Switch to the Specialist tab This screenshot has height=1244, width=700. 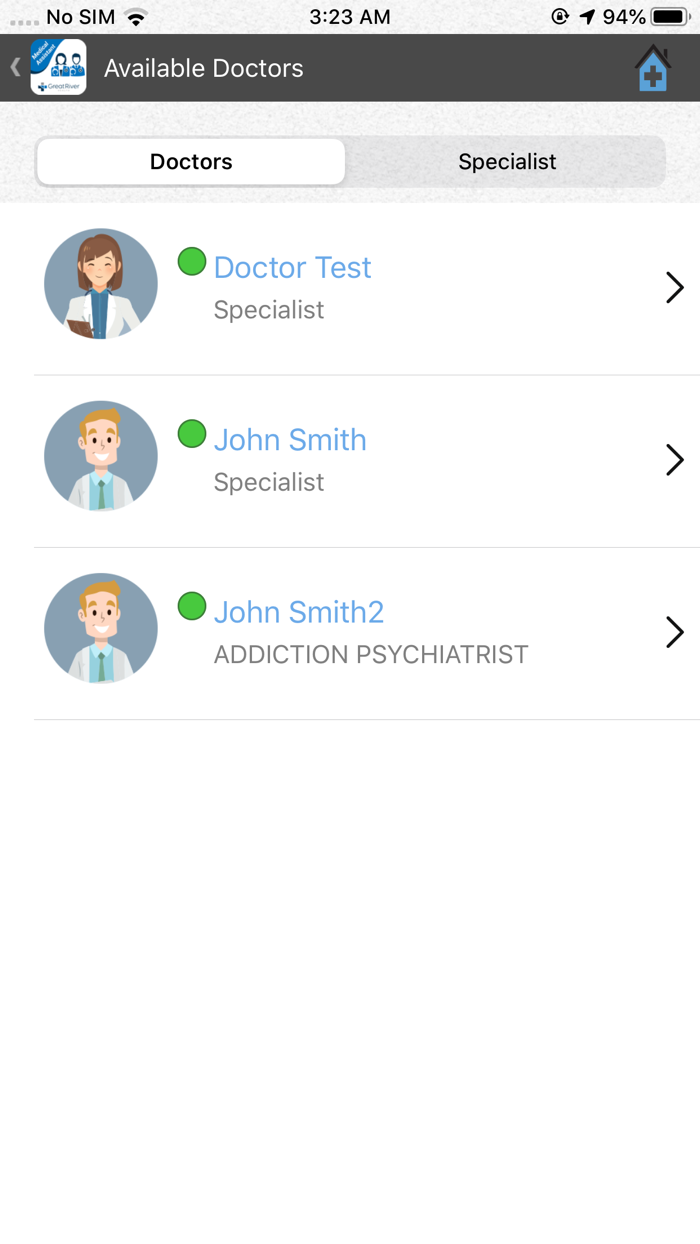(x=507, y=162)
